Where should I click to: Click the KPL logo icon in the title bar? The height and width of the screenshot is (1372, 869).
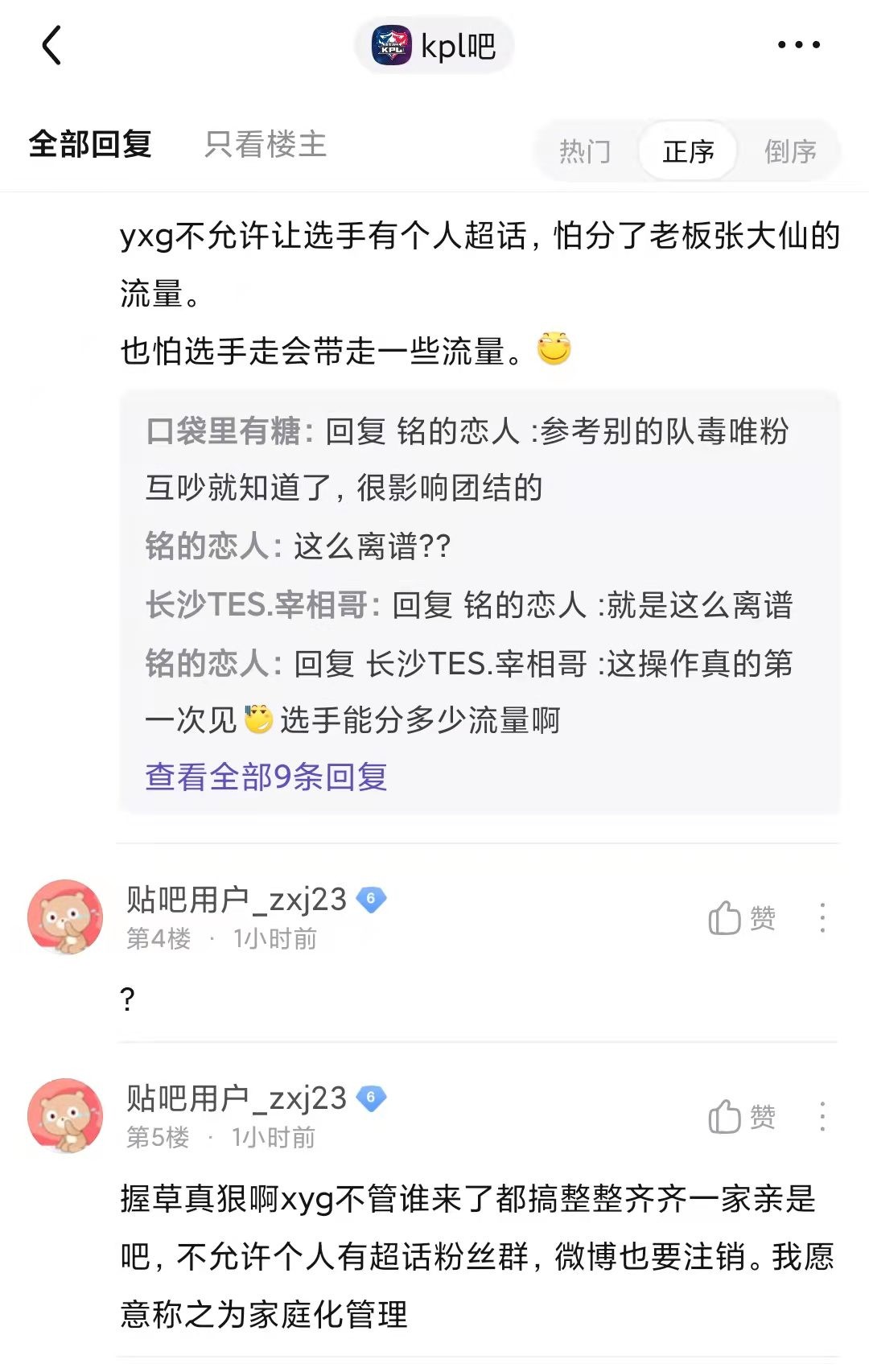(x=392, y=46)
